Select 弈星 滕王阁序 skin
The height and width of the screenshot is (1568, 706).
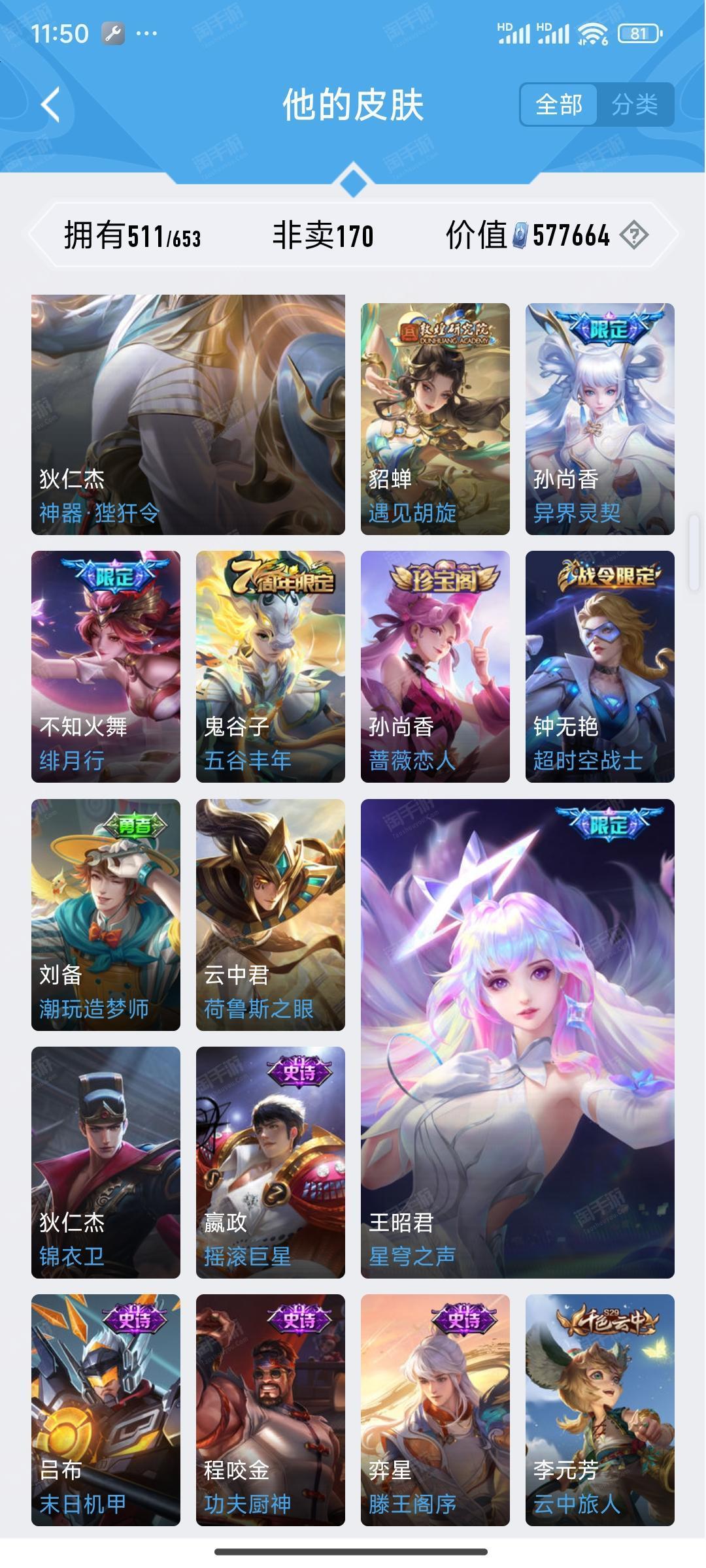[x=435, y=1410]
